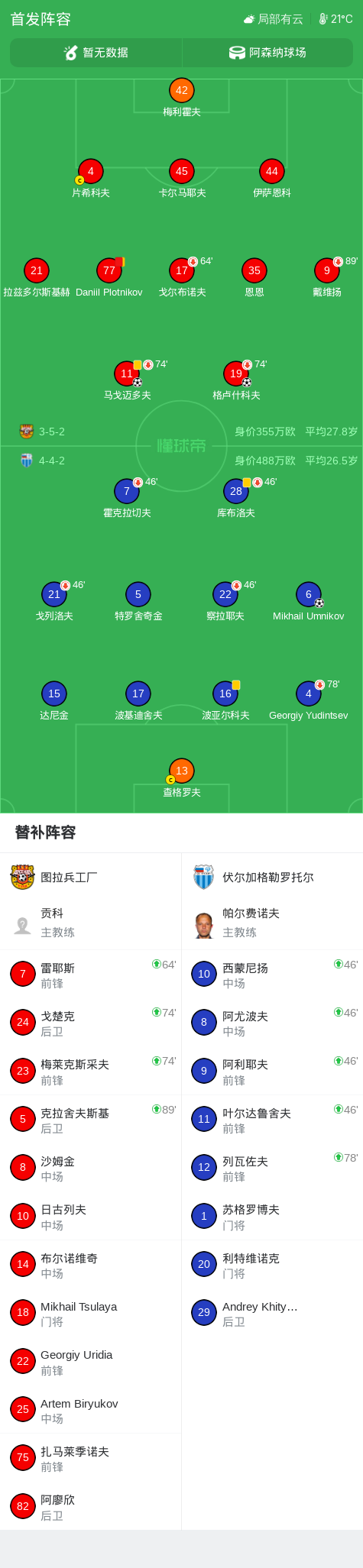Select player Mikhail Umnikov number 6
The width and height of the screenshot is (363, 1568).
point(309,602)
